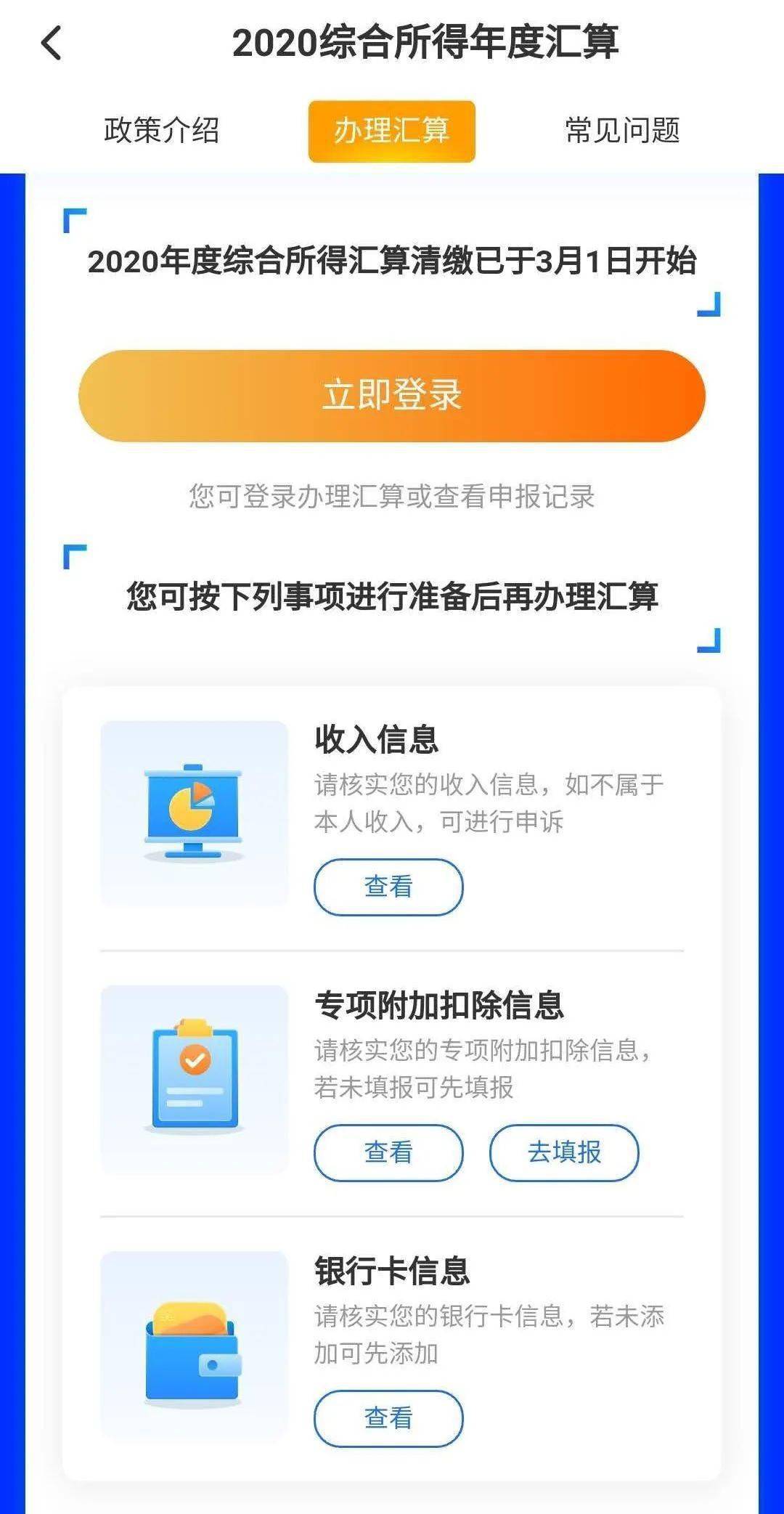The image size is (784, 1514).
Task: Switch to the 常见问题 tab
Action: coord(624,129)
